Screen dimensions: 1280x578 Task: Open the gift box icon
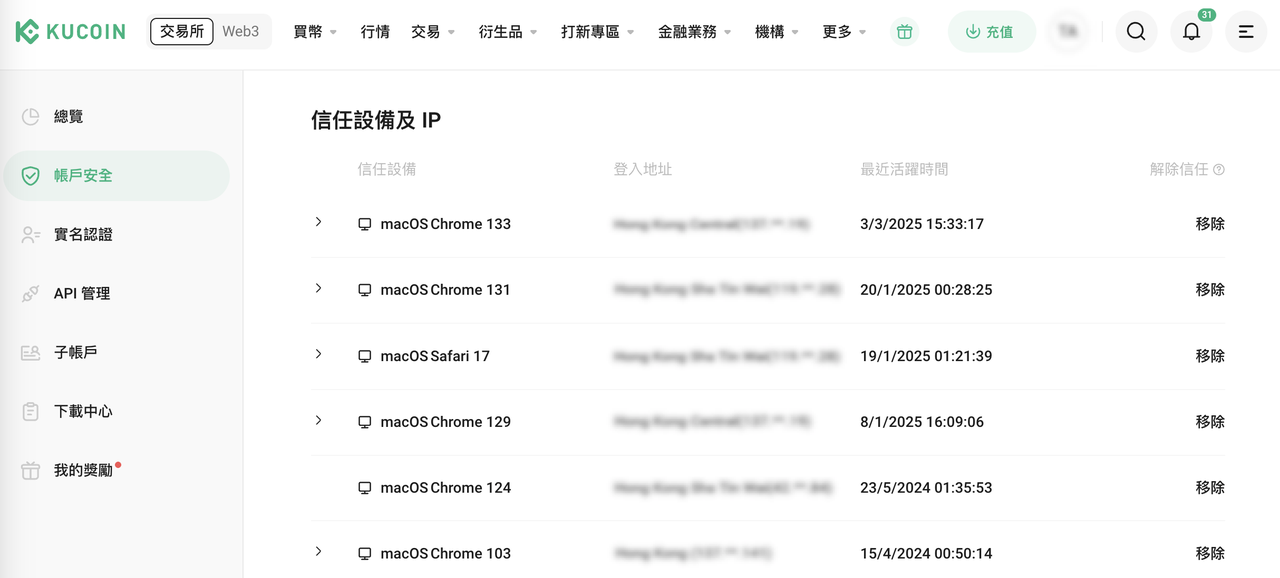[904, 32]
